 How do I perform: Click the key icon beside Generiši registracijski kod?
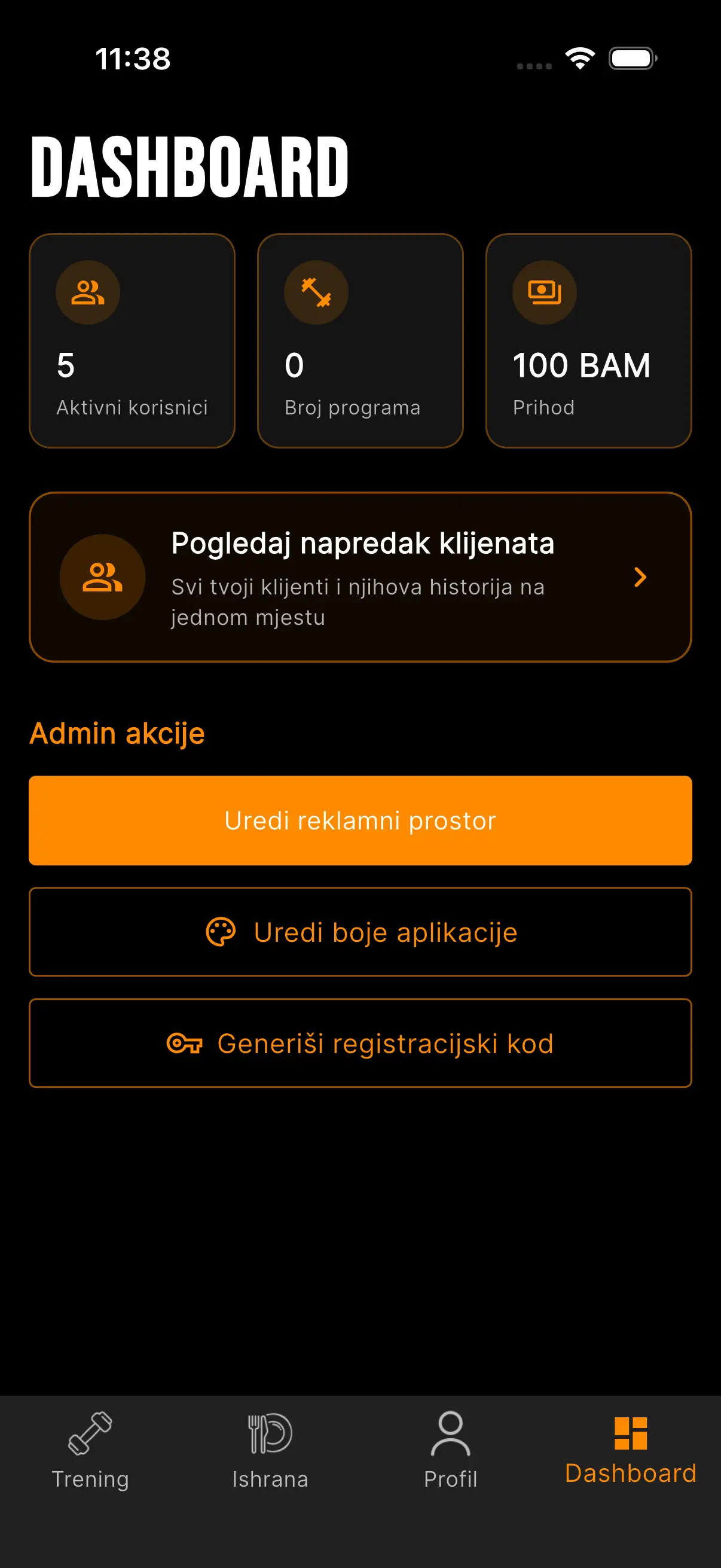(x=186, y=1042)
